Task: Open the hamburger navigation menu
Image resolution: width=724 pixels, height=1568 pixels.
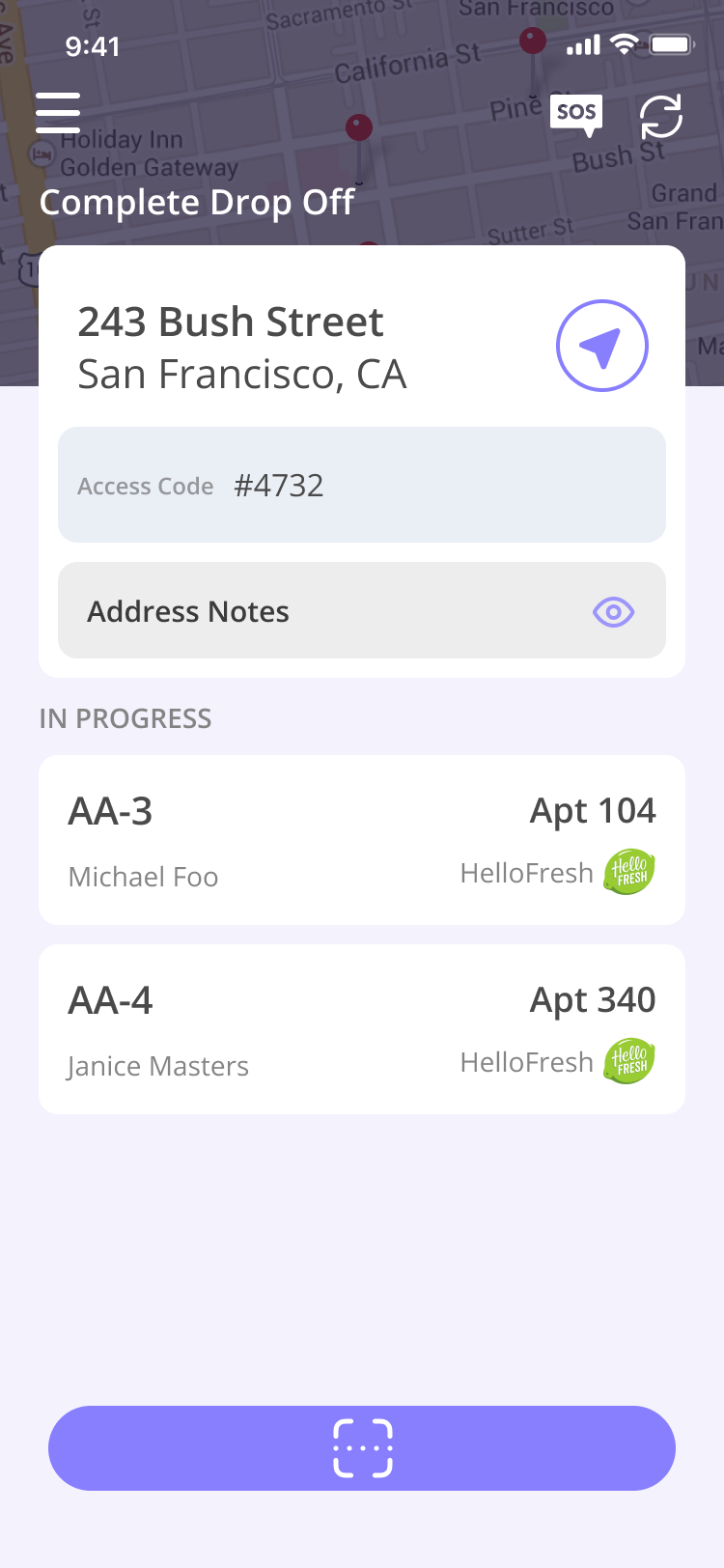Action: pos(57,112)
